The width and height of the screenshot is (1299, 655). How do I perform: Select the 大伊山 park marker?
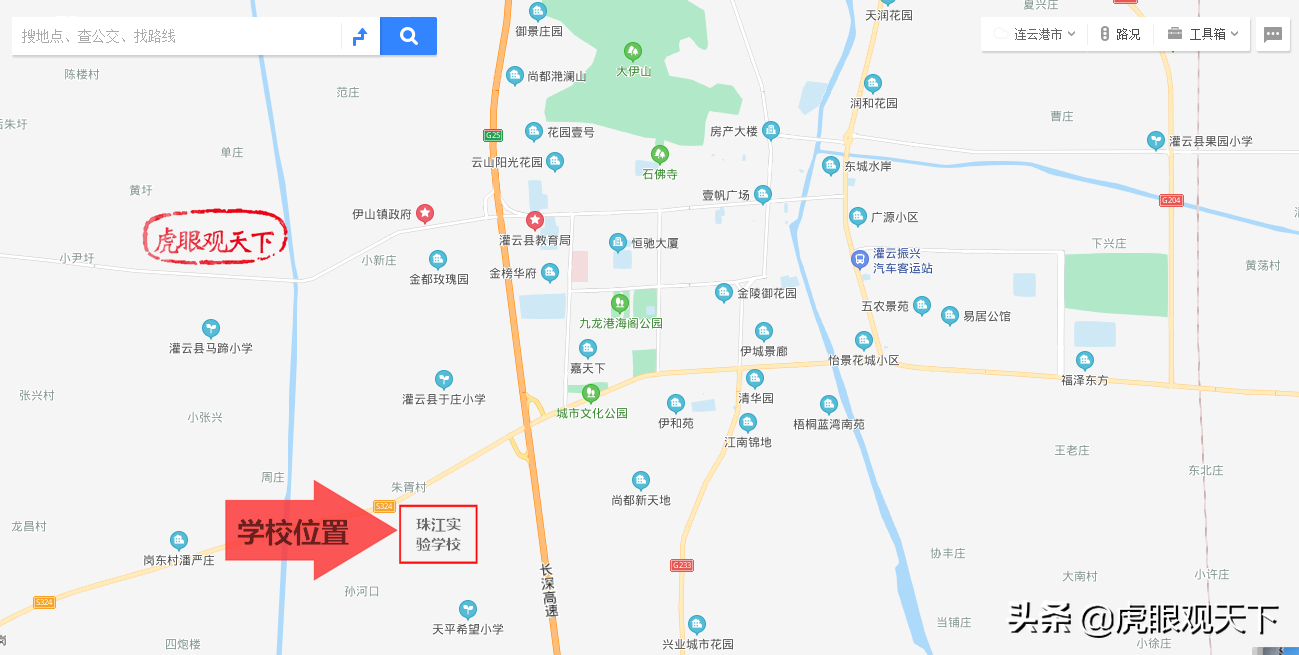632,51
